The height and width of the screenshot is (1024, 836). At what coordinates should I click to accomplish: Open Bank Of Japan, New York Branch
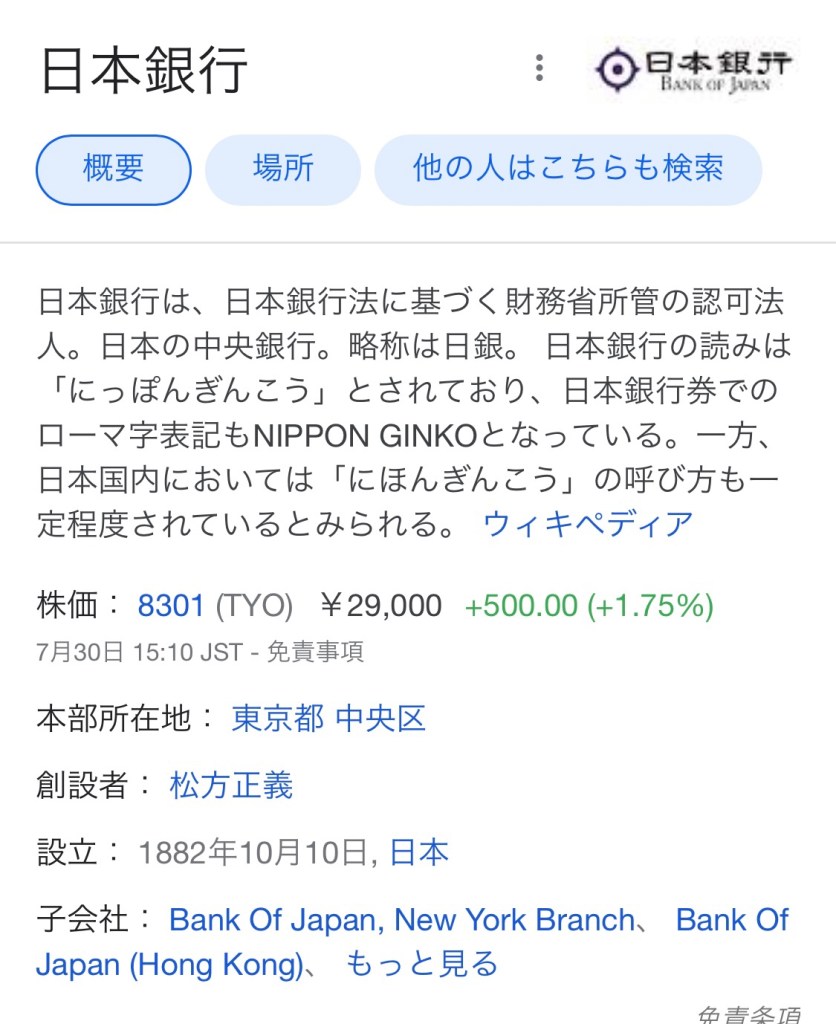pyautogui.click(x=402, y=920)
